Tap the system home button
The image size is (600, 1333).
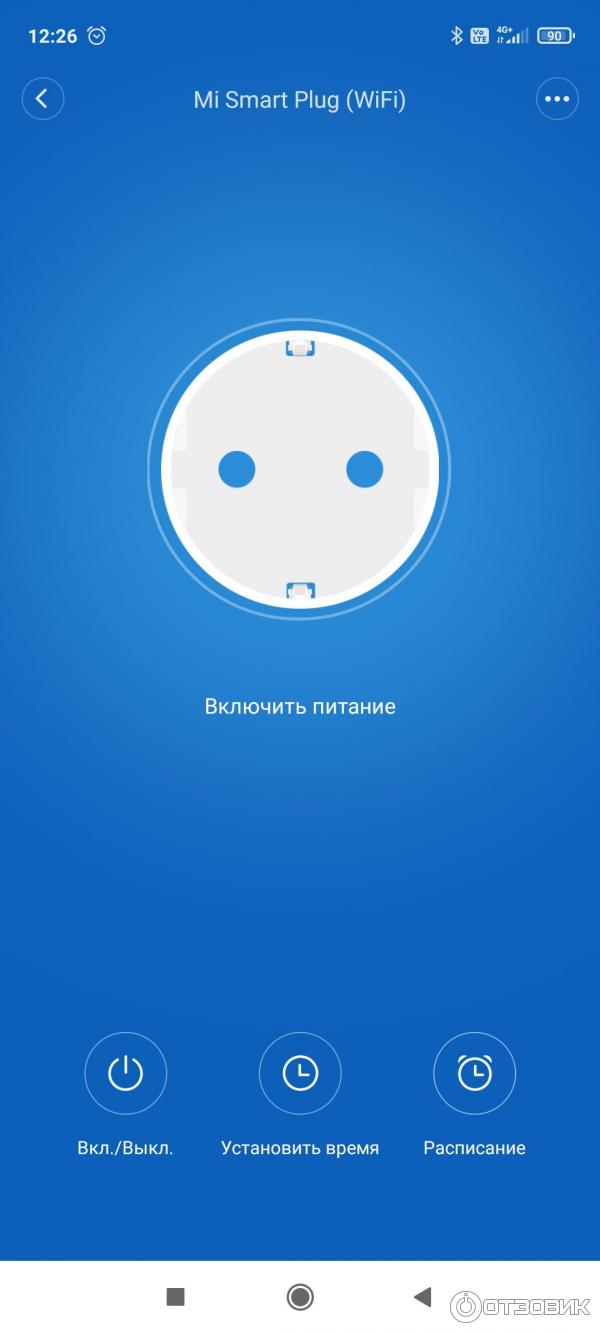300,1297
